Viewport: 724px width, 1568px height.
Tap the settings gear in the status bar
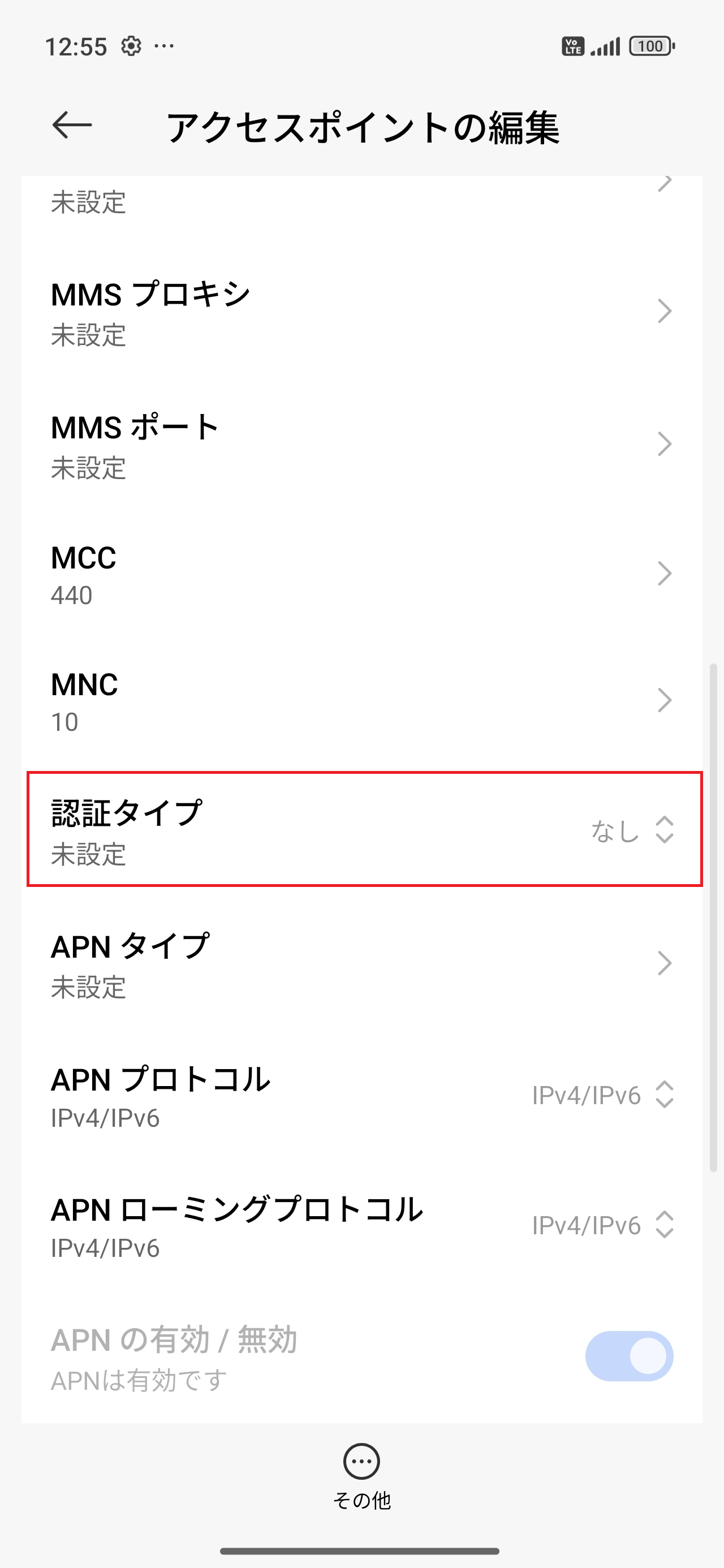pos(132,46)
